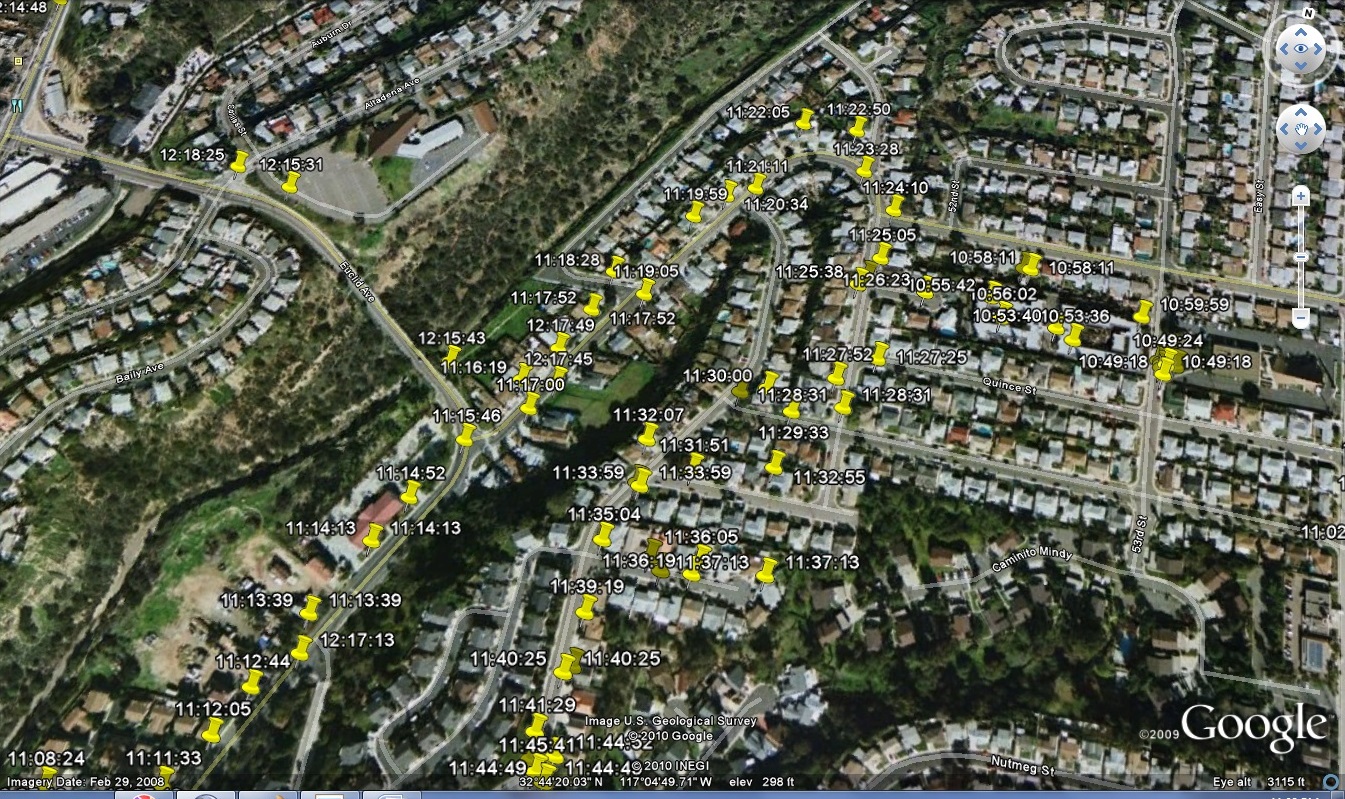The height and width of the screenshot is (799, 1345).
Task: Tap the zoom slider track
Action: (x=1301, y=257)
